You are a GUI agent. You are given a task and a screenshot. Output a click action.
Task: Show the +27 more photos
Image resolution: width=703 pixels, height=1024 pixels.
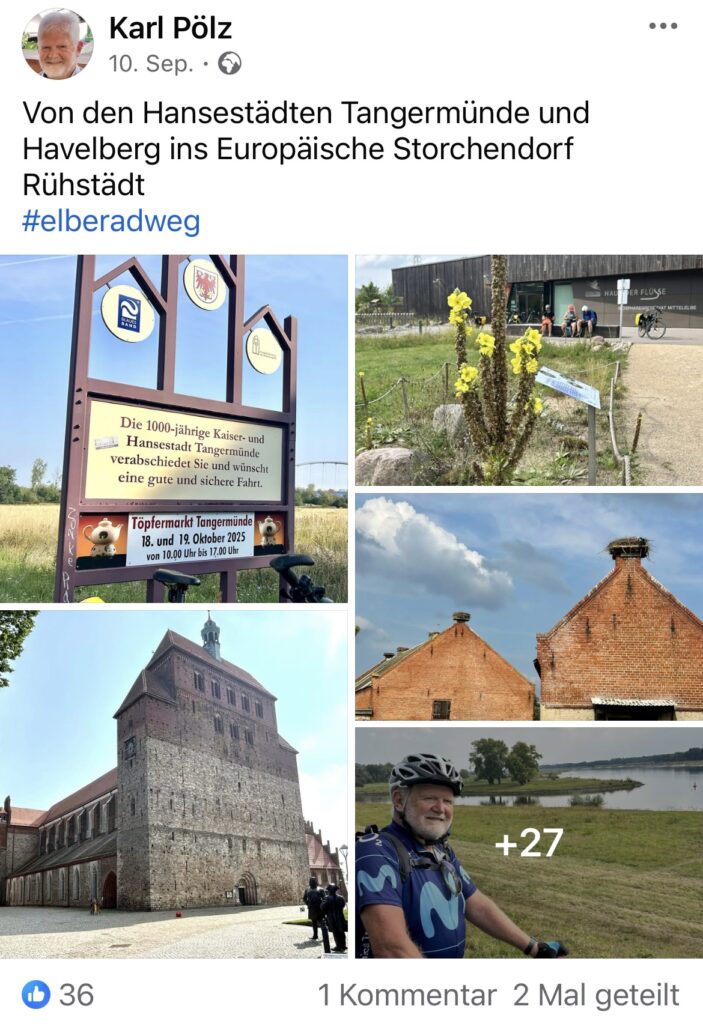[x=528, y=842]
